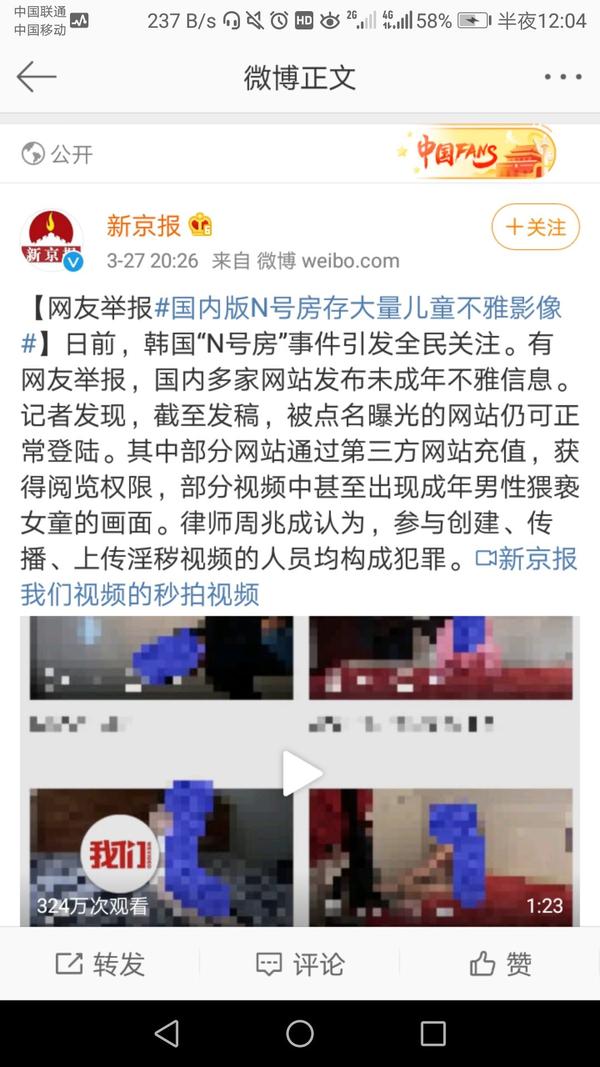Open the 新京报我们视频的秒拍视频 link
This screenshot has width=600, height=1067.
299,576
